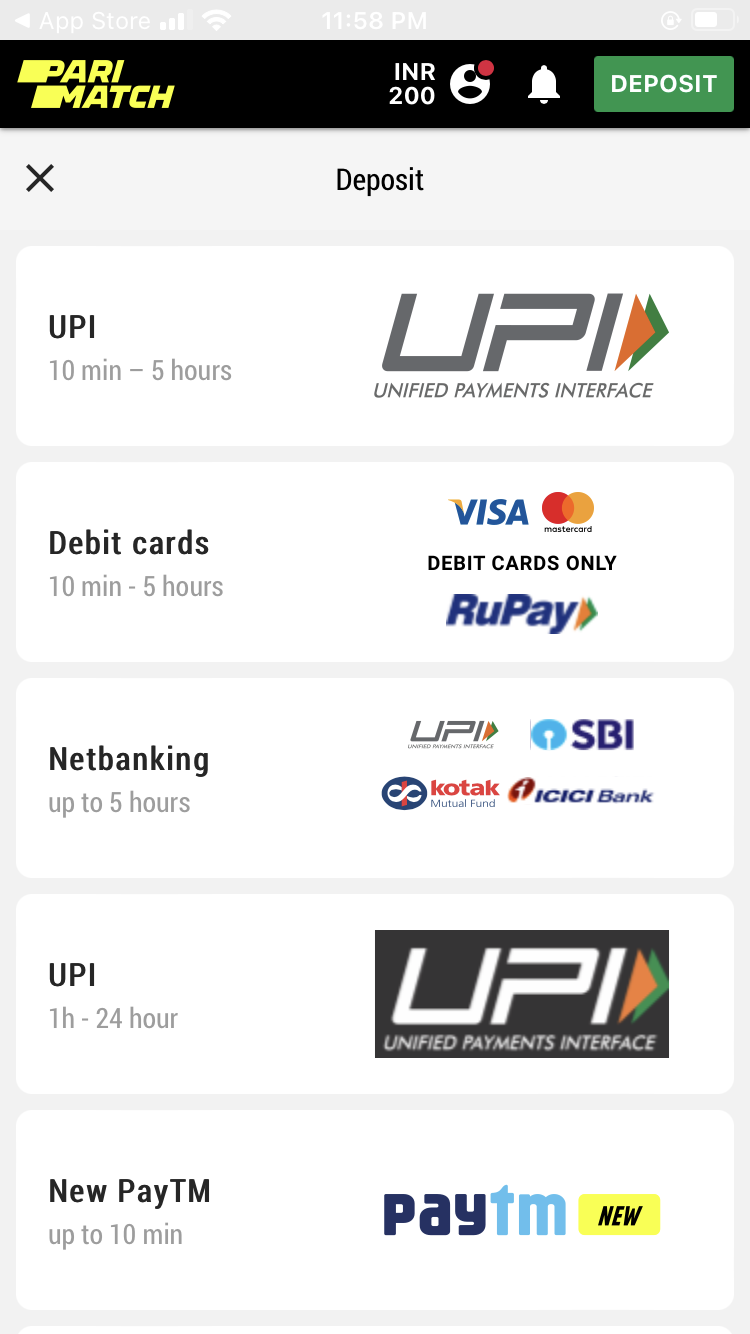Close the Deposit screen with the X
This screenshot has width=750, height=1334.
point(39,178)
